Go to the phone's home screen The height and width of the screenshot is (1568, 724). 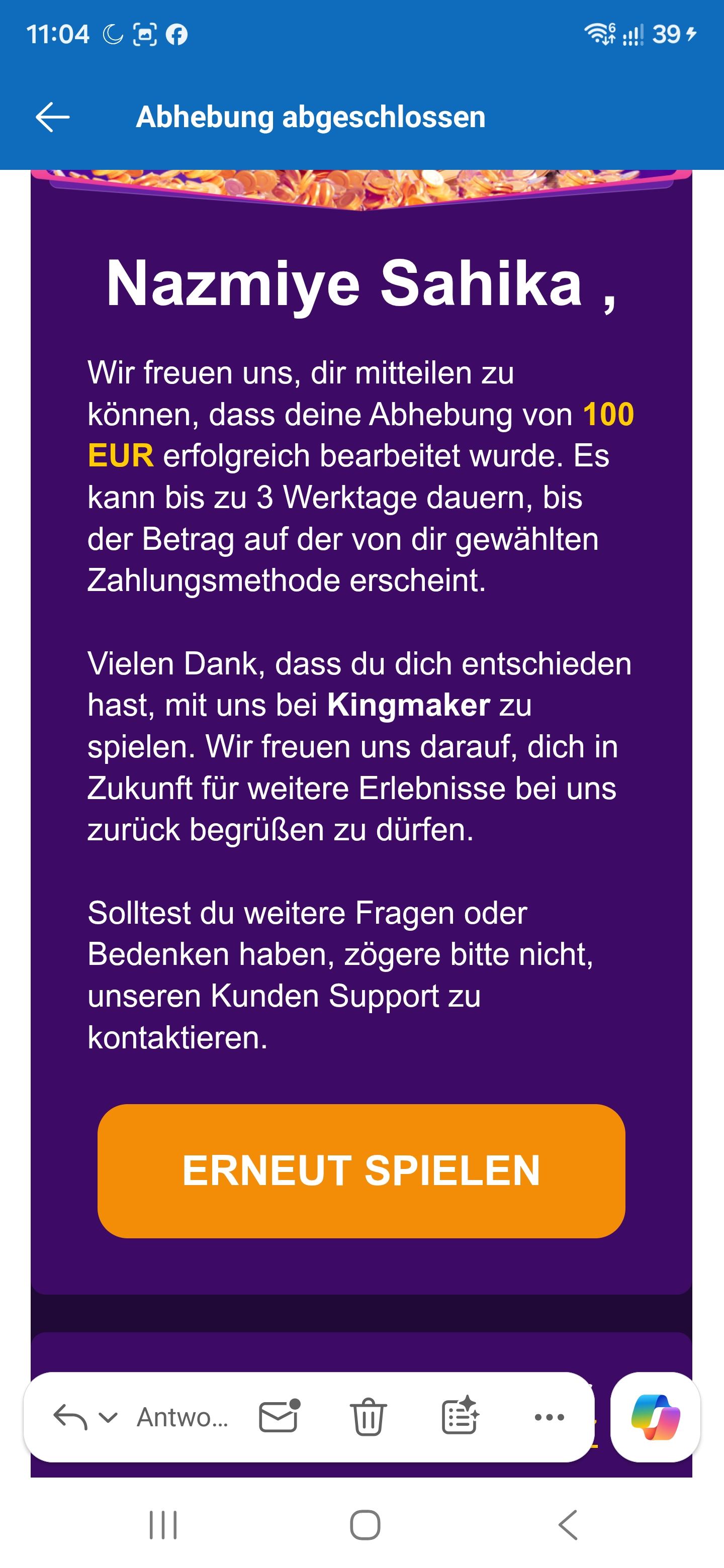click(365, 1525)
